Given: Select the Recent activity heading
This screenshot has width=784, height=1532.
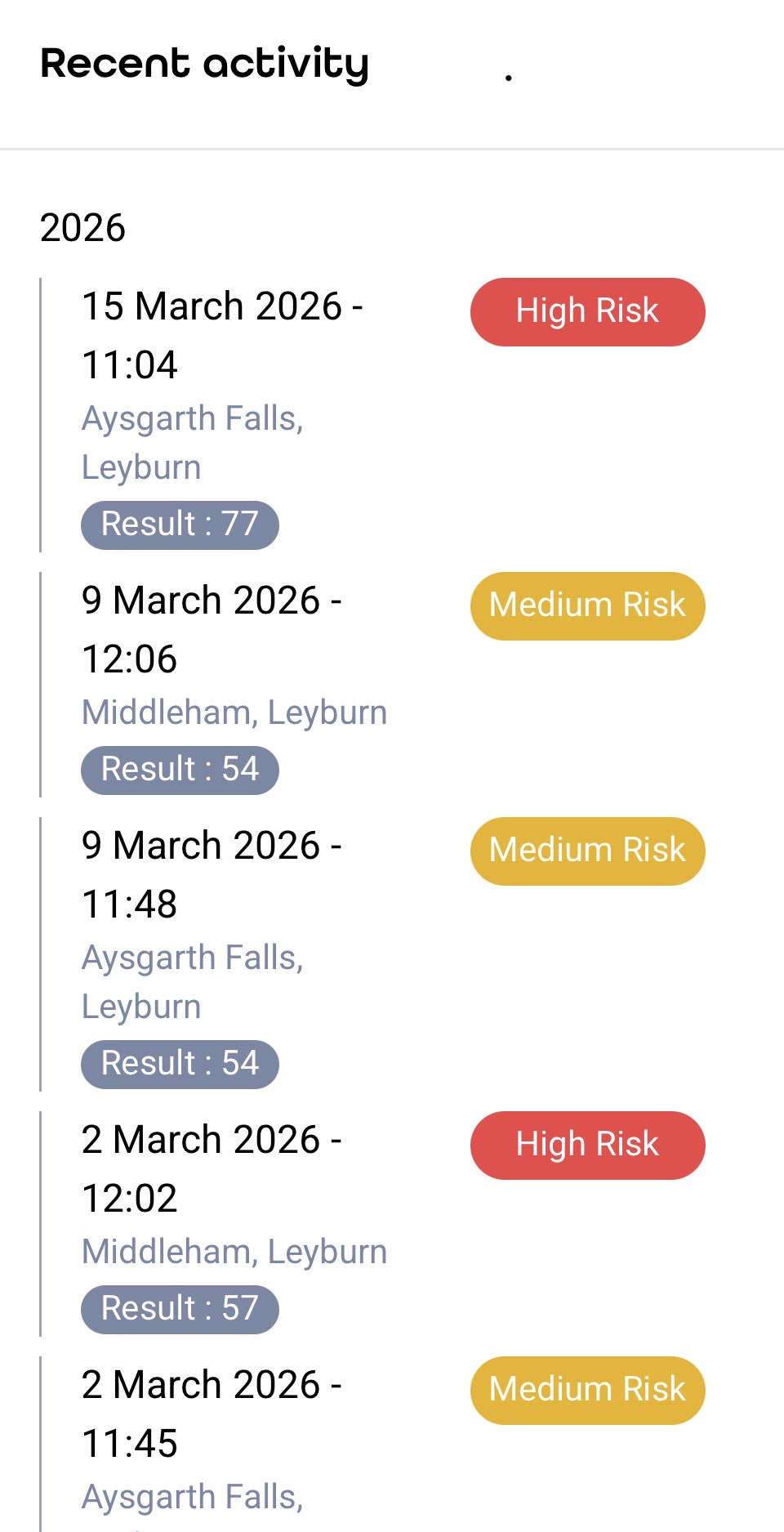Looking at the screenshot, I should [x=204, y=64].
